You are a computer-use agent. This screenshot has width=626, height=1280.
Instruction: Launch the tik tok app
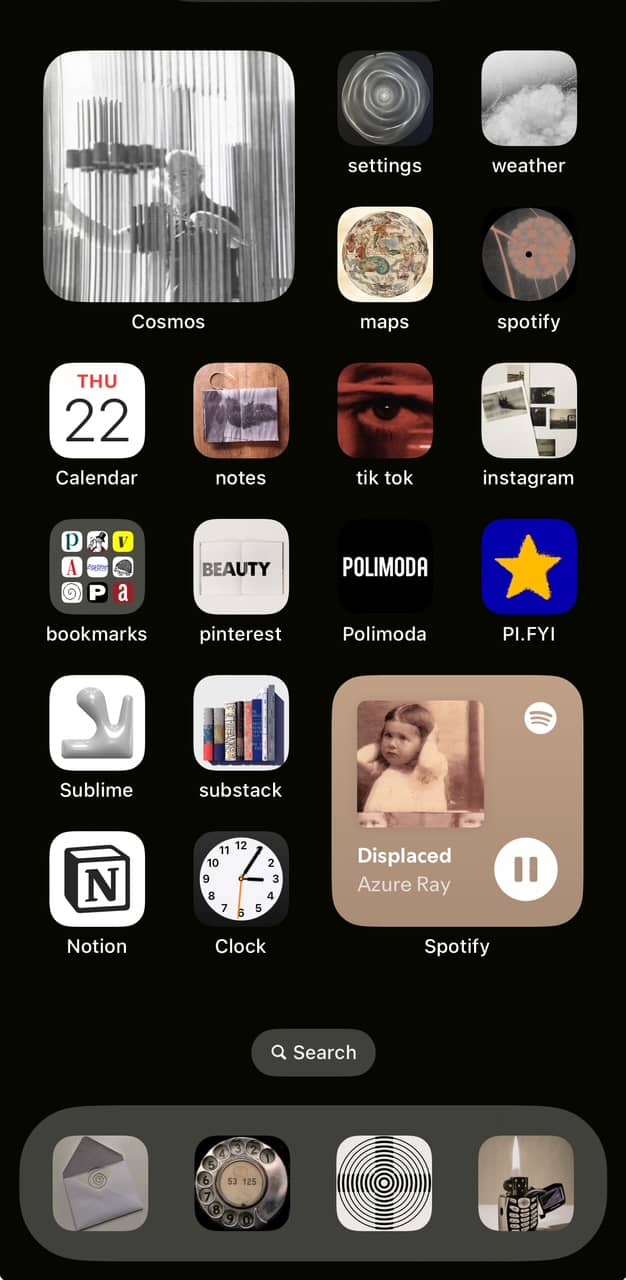click(x=384, y=411)
